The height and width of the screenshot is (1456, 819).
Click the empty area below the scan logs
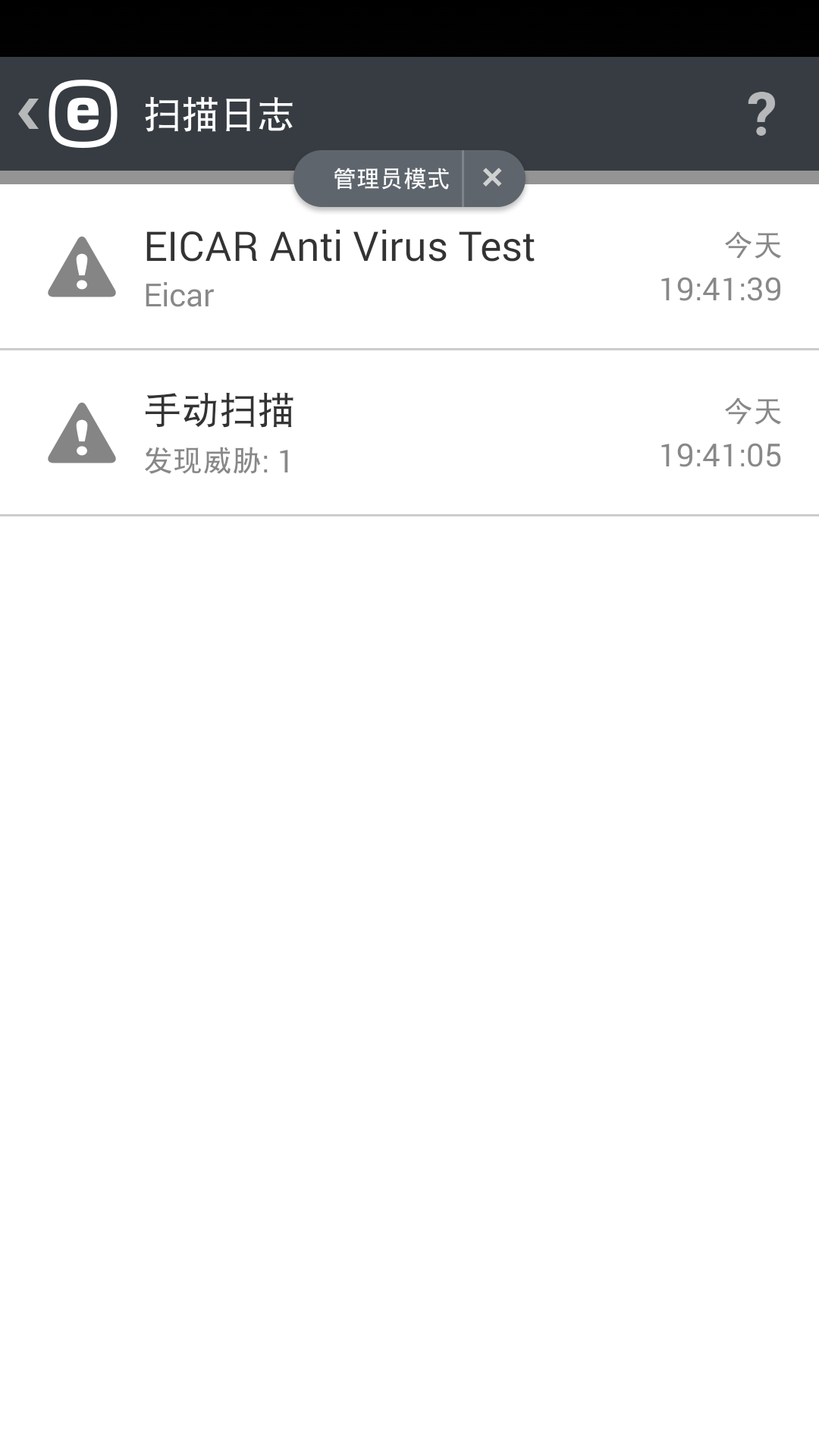(x=409, y=910)
